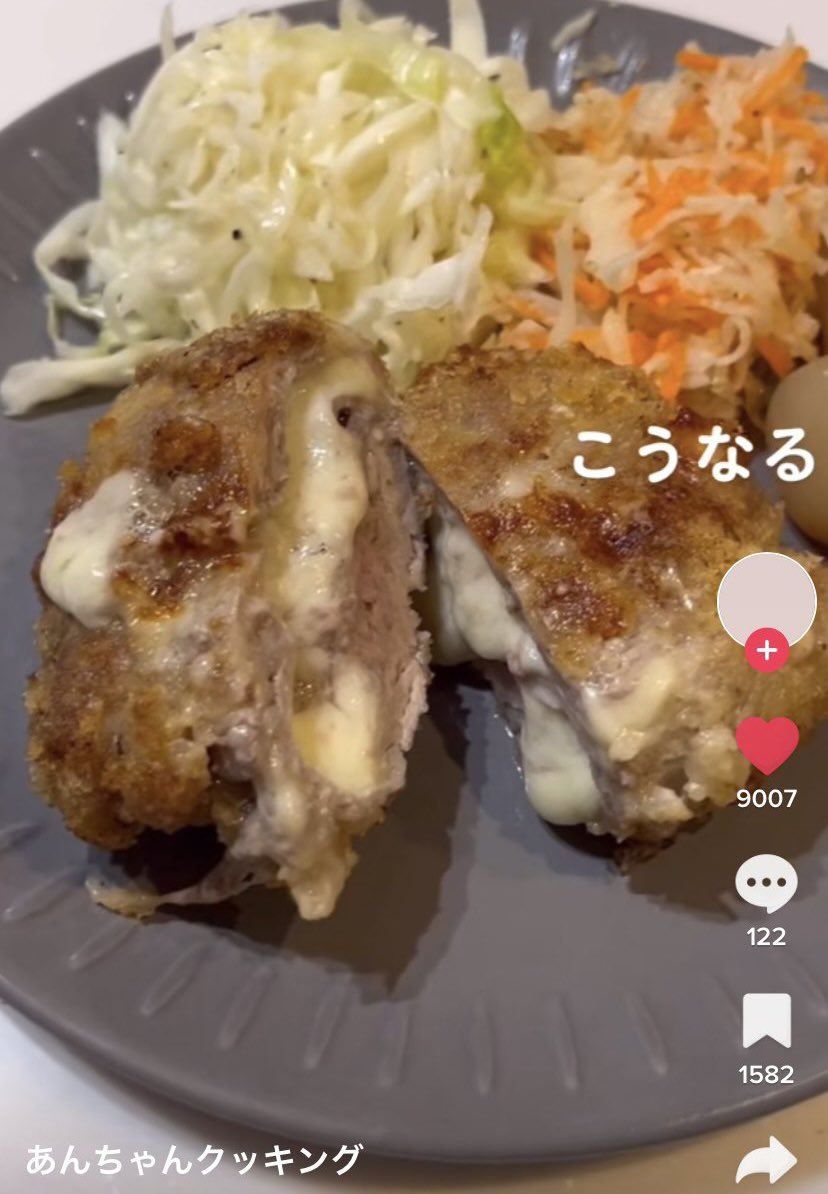Image resolution: width=828 pixels, height=1194 pixels.
Task: Follow creator with the plus badge
Action: (x=767, y=651)
